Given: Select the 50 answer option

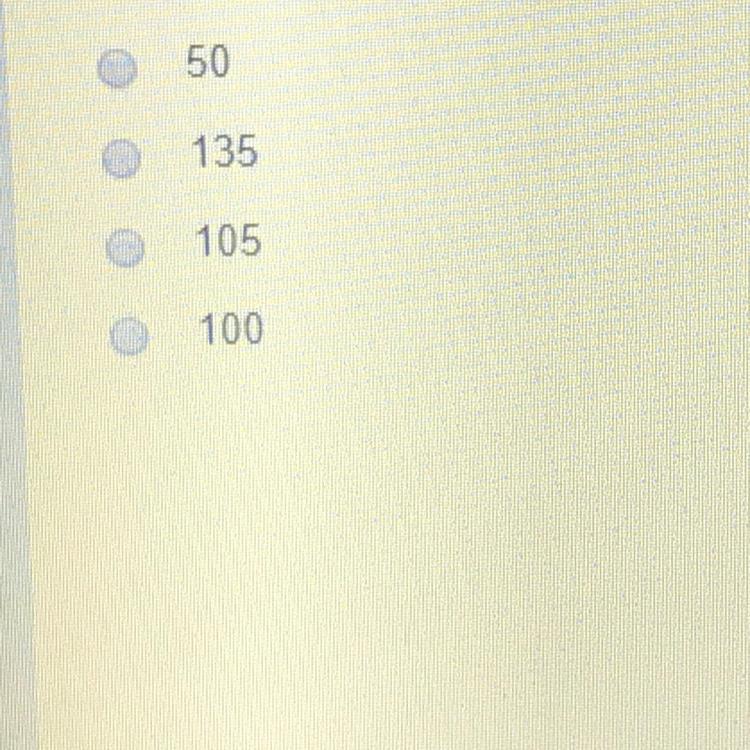Looking at the screenshot, I should tap(117, 68).
